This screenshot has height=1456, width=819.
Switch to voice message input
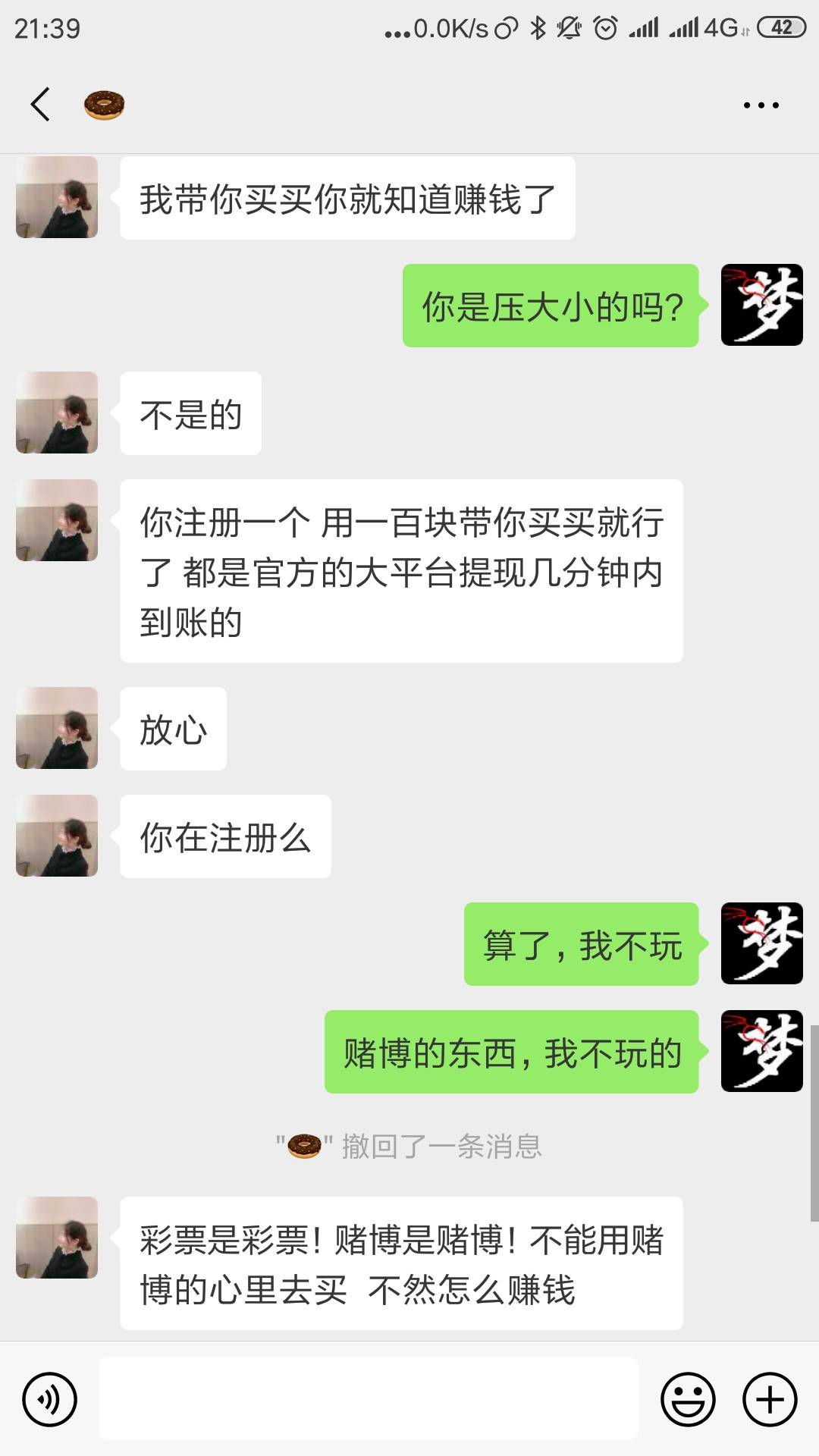coord(49,1399)
